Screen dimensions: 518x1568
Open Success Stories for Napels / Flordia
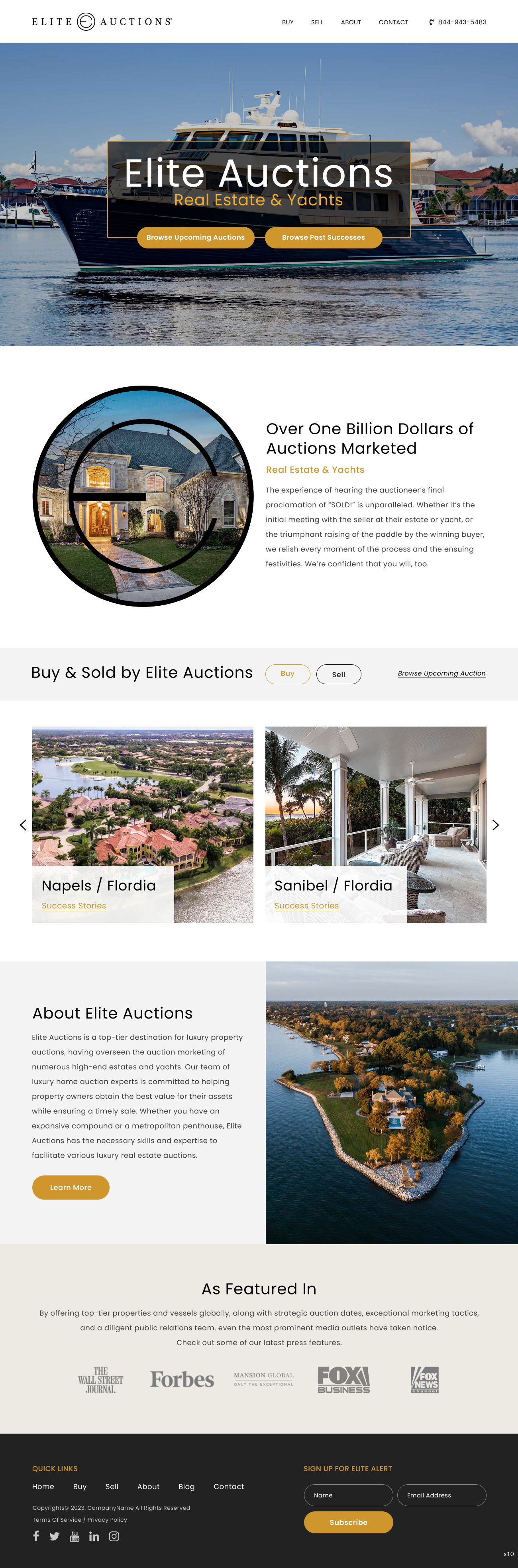74,906
